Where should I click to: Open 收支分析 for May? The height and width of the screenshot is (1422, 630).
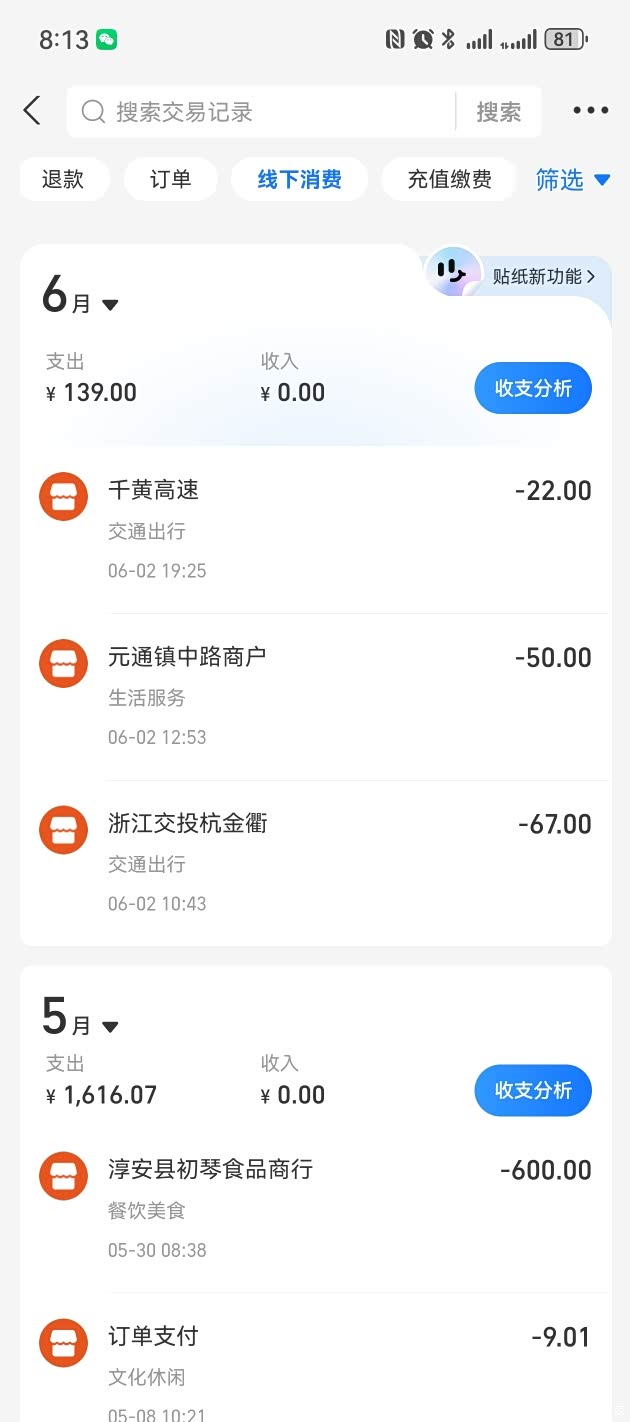pos(532,1090)
